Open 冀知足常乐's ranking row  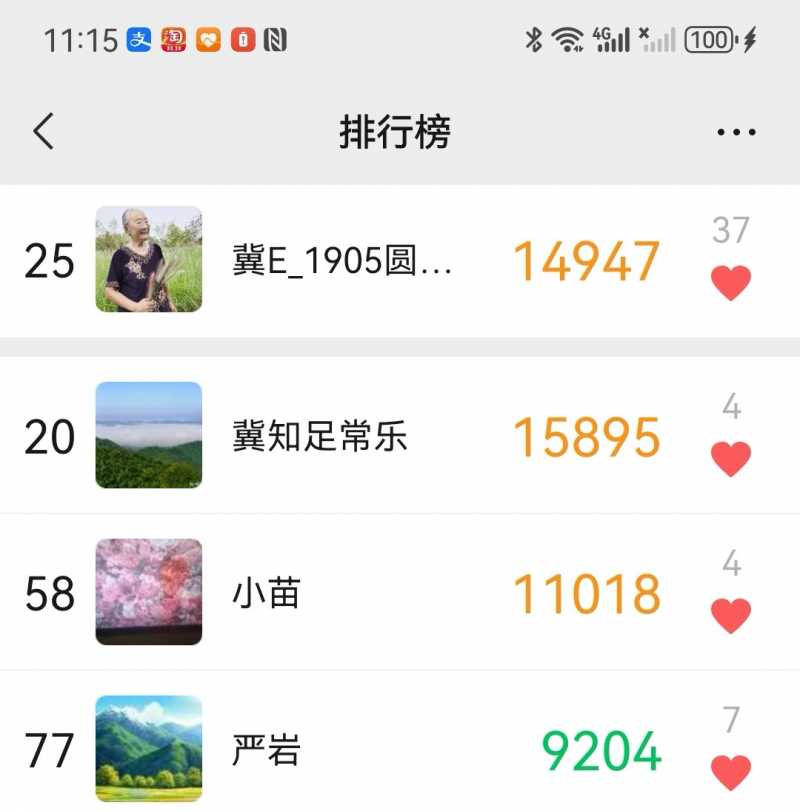[x=320, y=437]
